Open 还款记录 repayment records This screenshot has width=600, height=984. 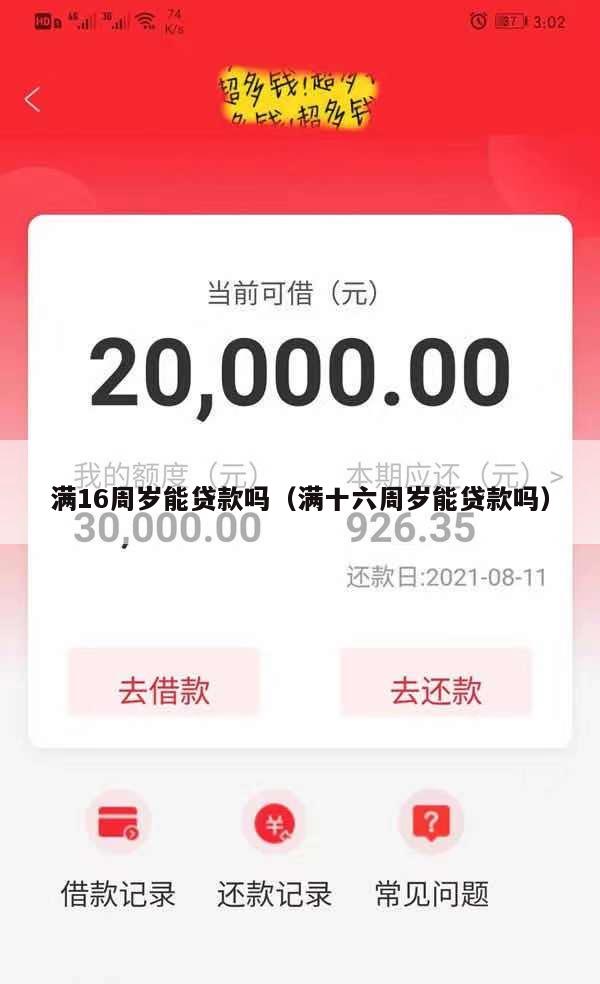click(274, 850)
